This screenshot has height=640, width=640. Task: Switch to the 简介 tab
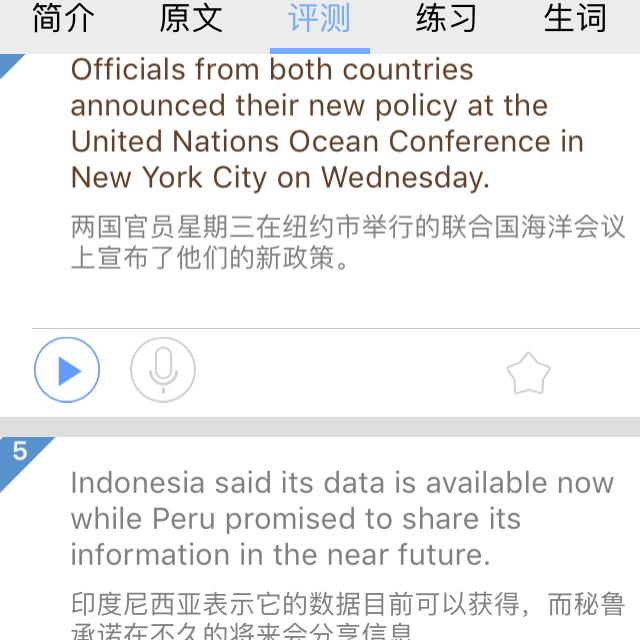point(64,18)
